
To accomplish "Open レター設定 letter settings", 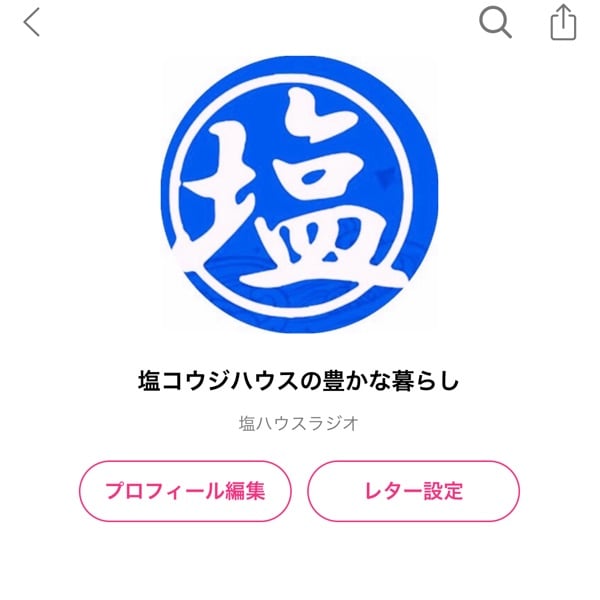I will point(413,491).
